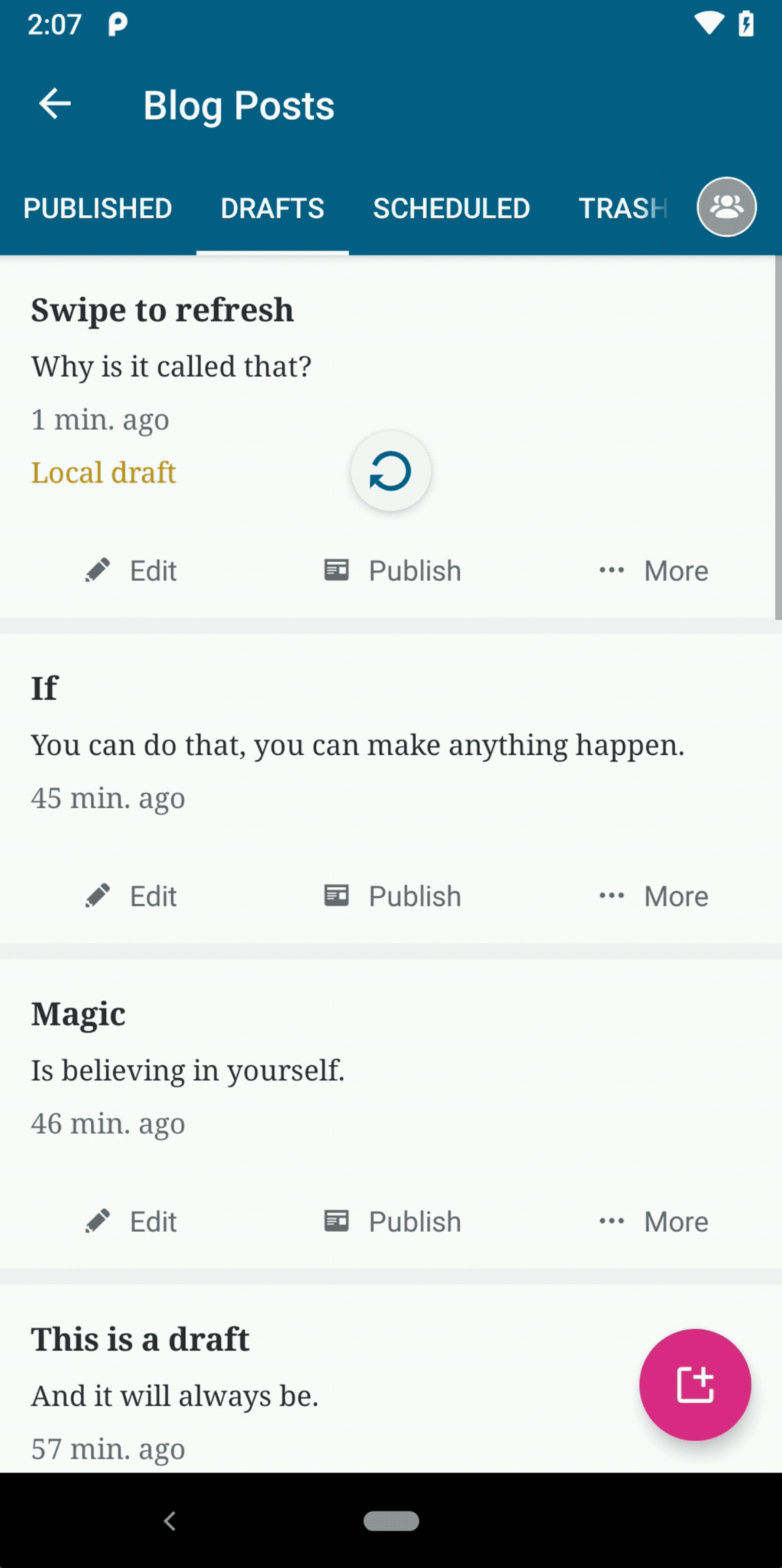Publish the 'If' draft
This screenshot has width=782, height=1568.
(393, 896)
